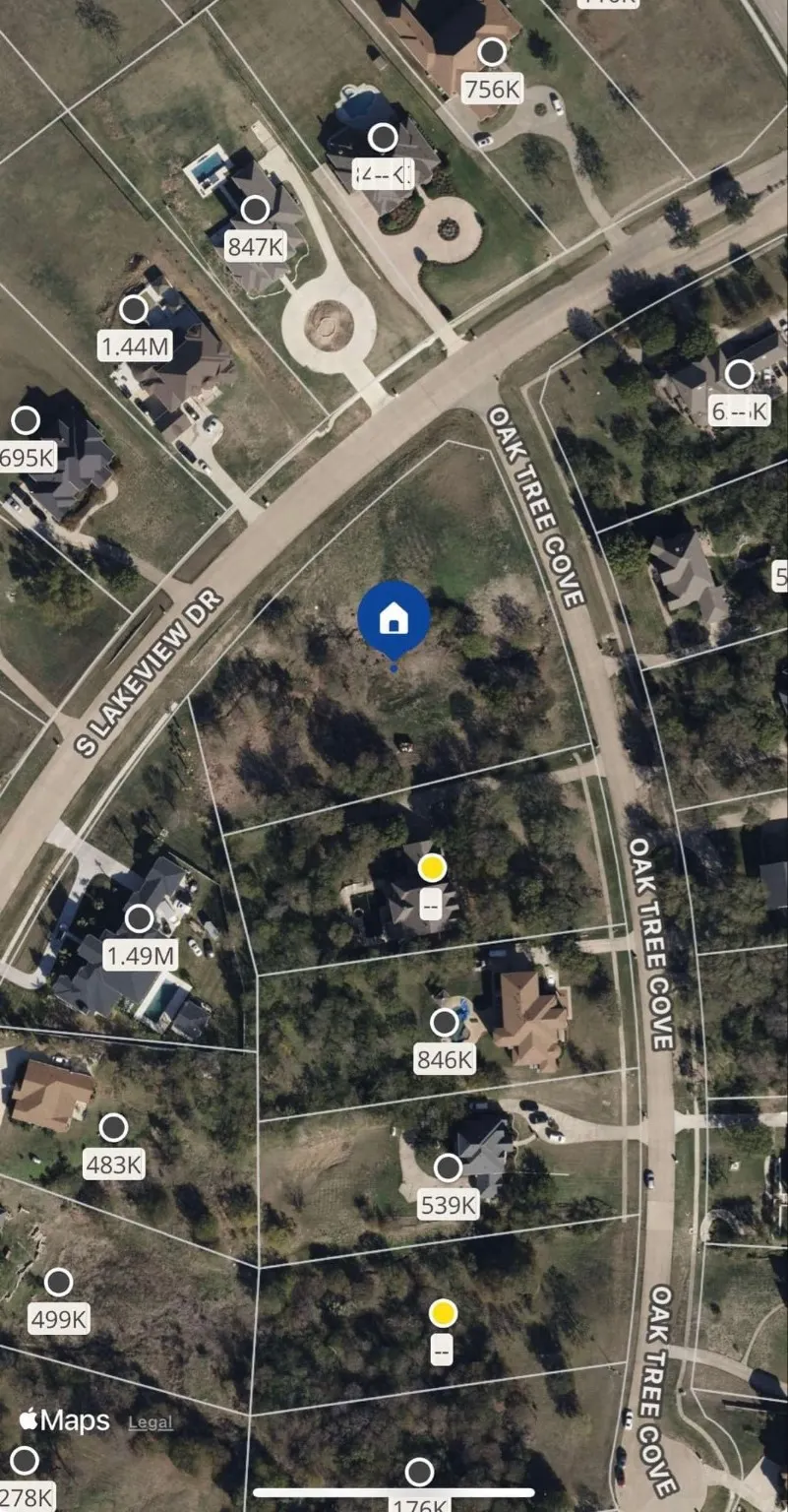
Task: Open the 1.44M property marker
Action: click(134, 309)
